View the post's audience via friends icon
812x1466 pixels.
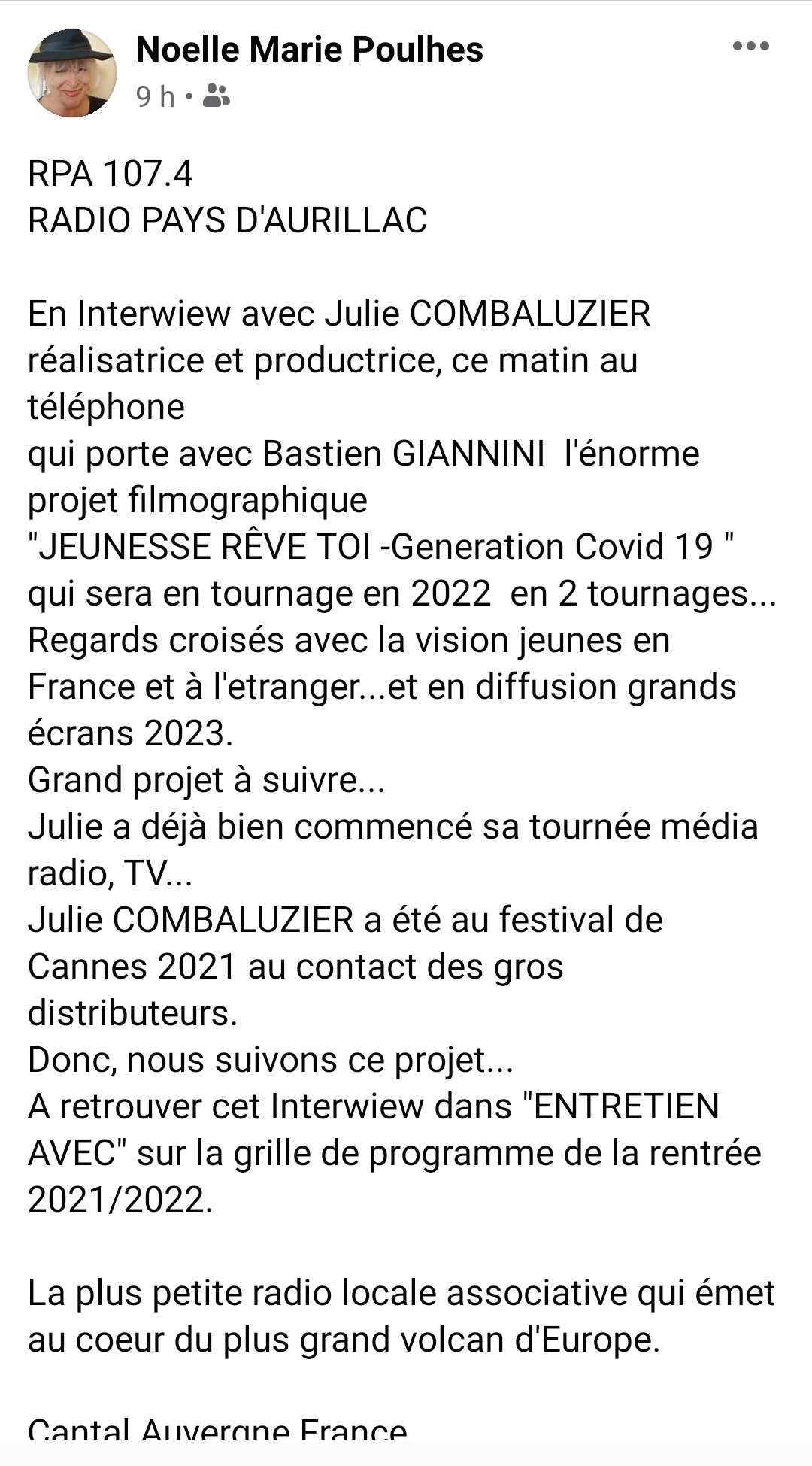[x=217, y=96]
